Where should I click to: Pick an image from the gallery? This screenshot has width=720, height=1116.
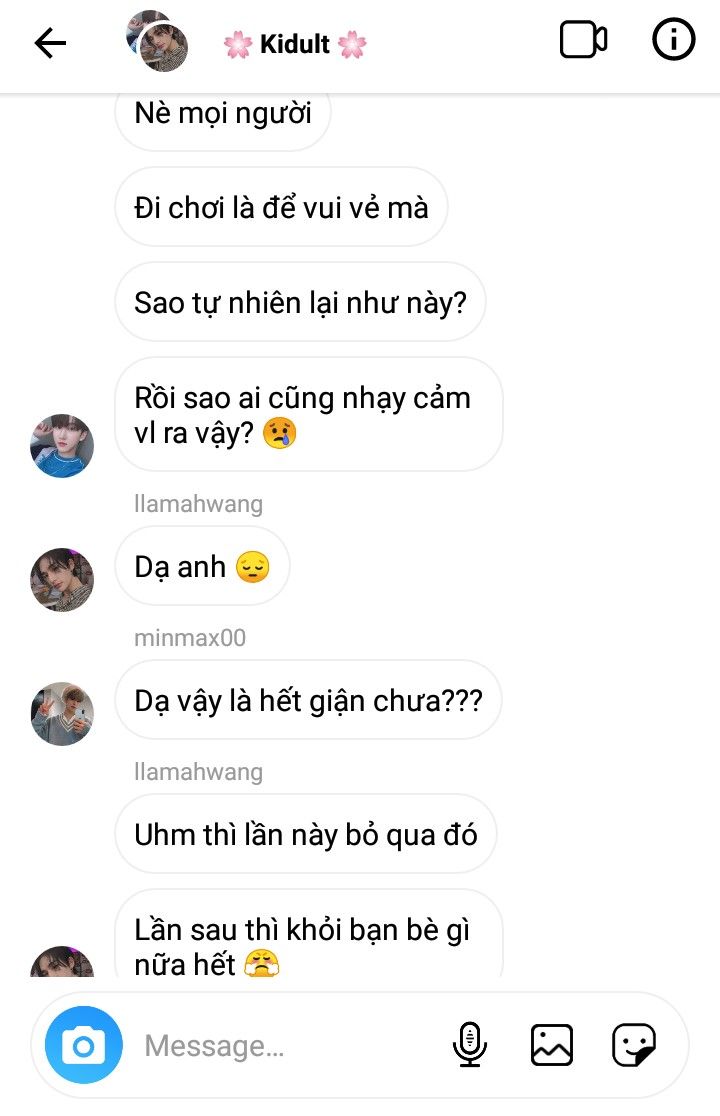(x=551, y=1045)
